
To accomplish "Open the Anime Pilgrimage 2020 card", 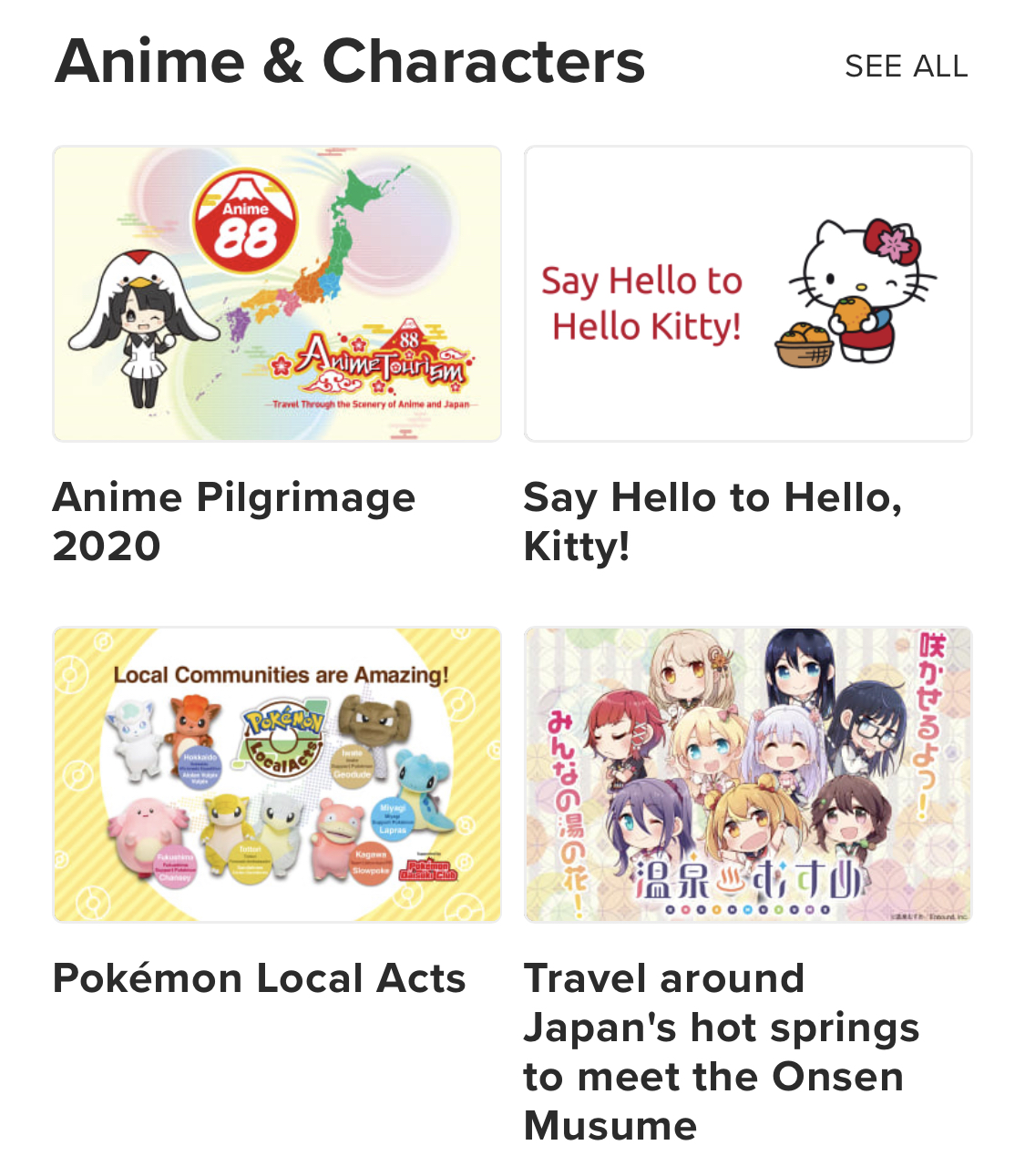I will [x=277, y=294].
